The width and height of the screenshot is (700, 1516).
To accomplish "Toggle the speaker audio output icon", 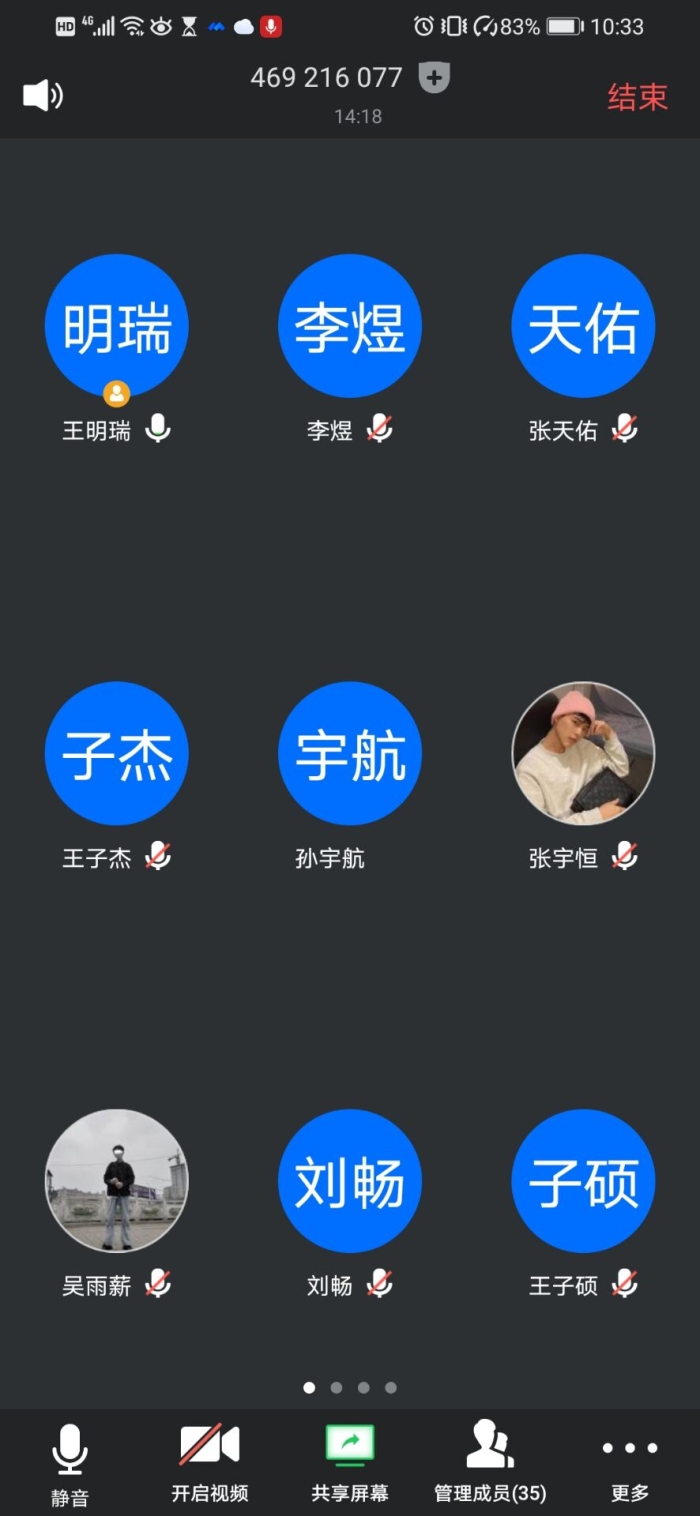I will click(x=42, y=96).
